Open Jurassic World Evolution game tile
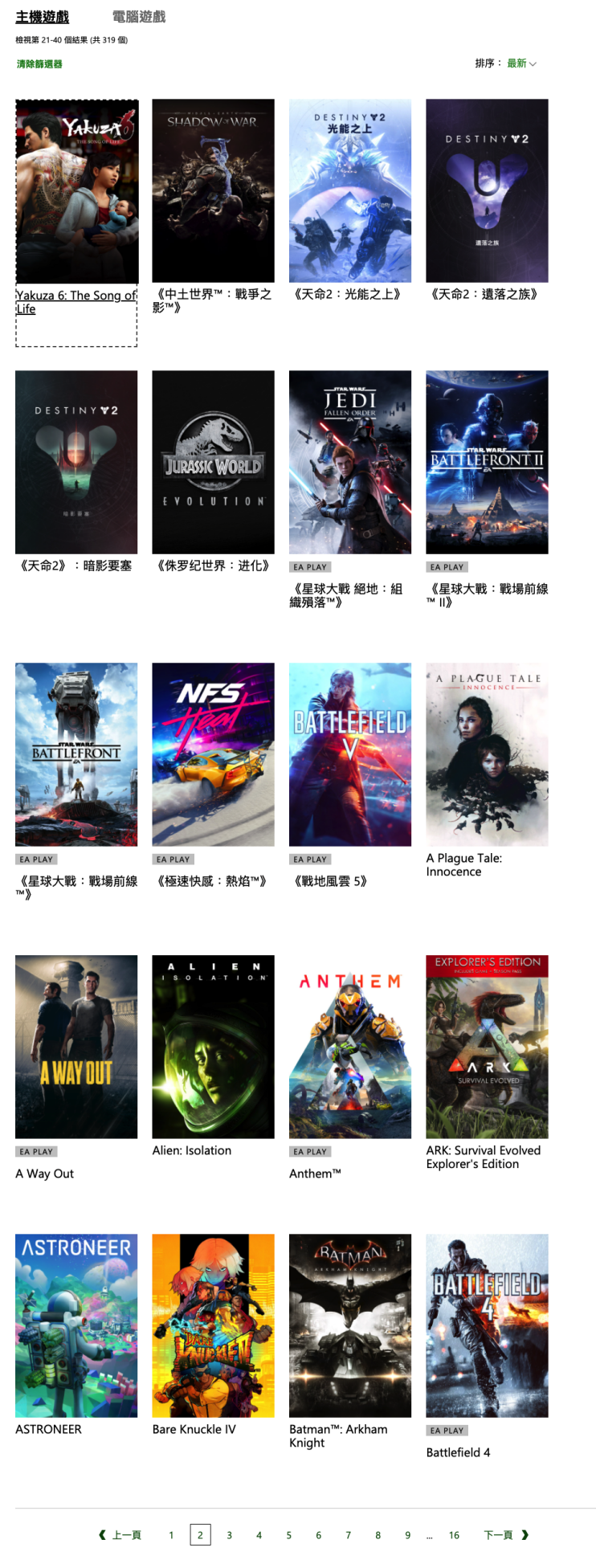Image resolution: width=596 pixels, height=1568 pixels. 213,462
